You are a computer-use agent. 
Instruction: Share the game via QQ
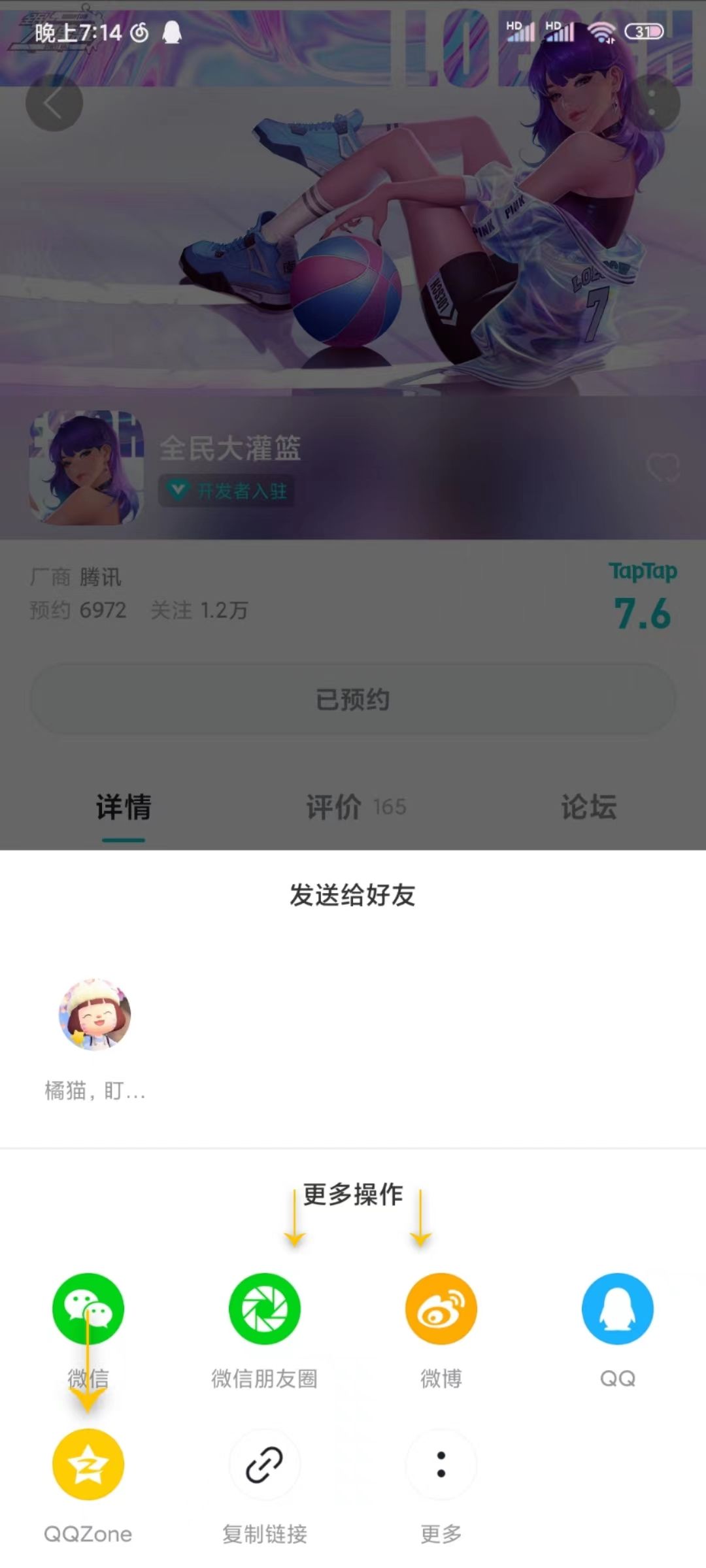(617, 1309)
